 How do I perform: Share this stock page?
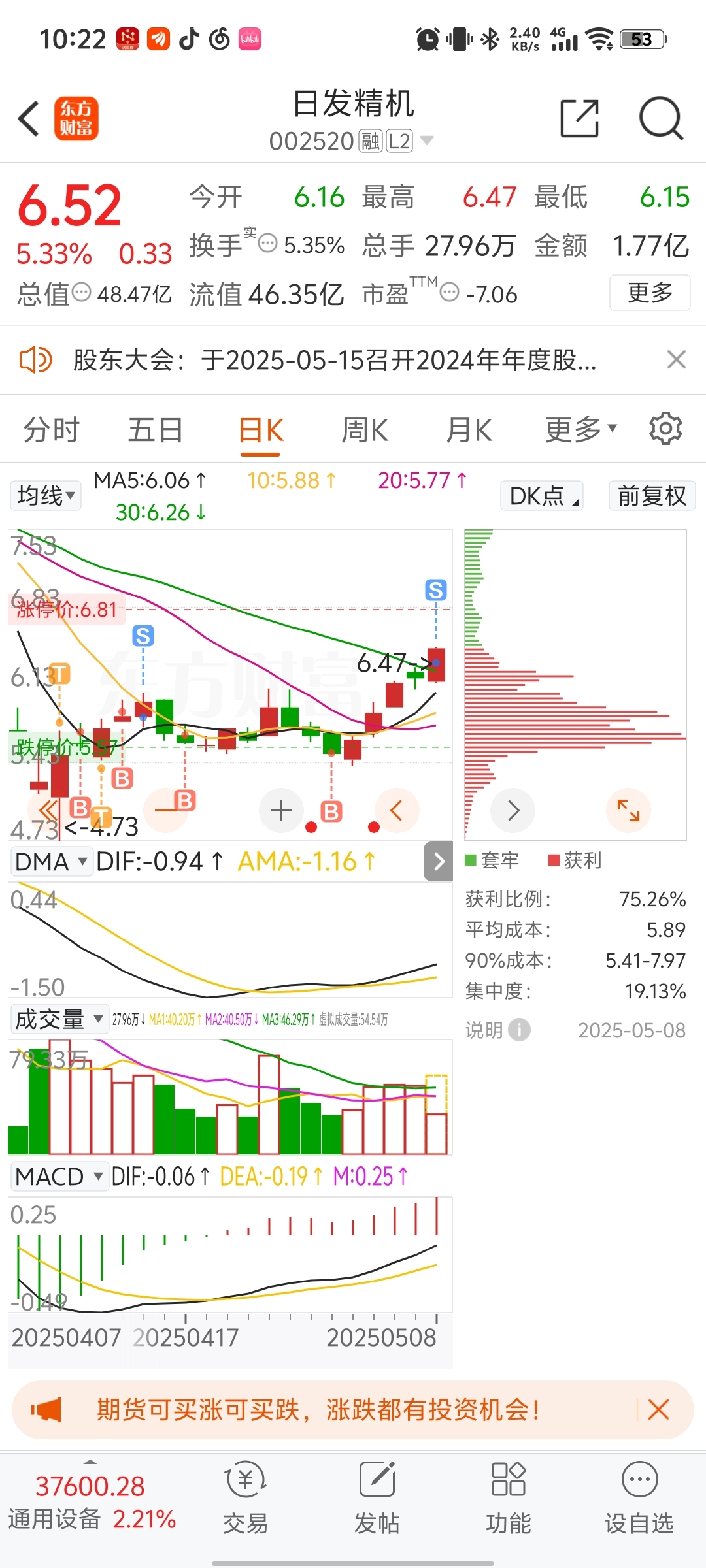click(x=579, y=118)
